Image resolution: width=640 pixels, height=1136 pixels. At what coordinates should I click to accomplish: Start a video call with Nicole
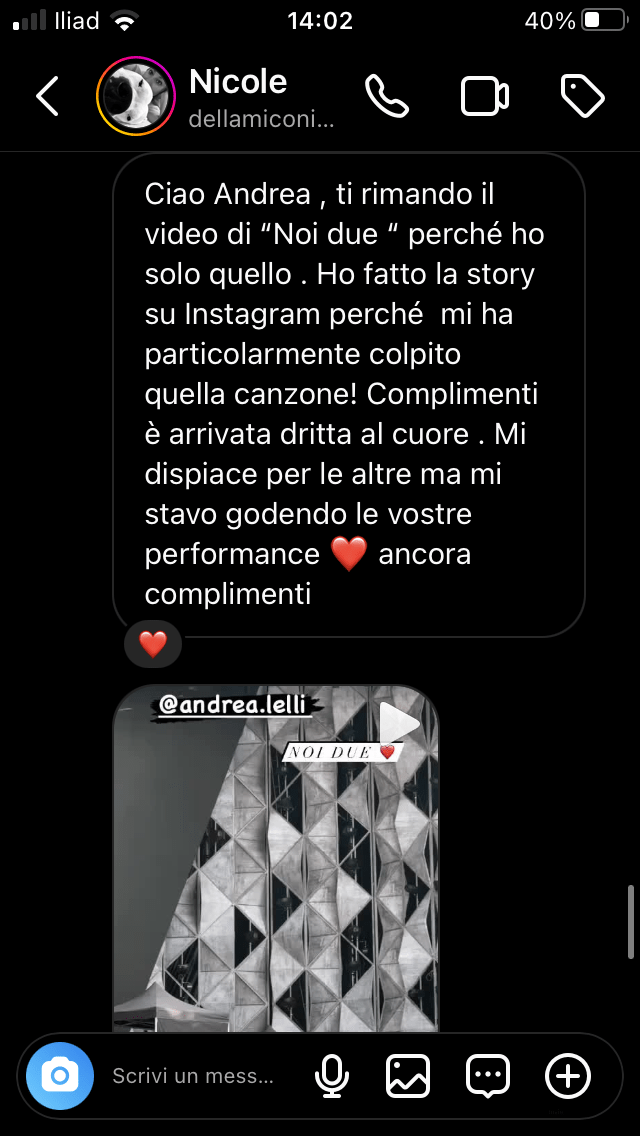(x=485, y=96)
